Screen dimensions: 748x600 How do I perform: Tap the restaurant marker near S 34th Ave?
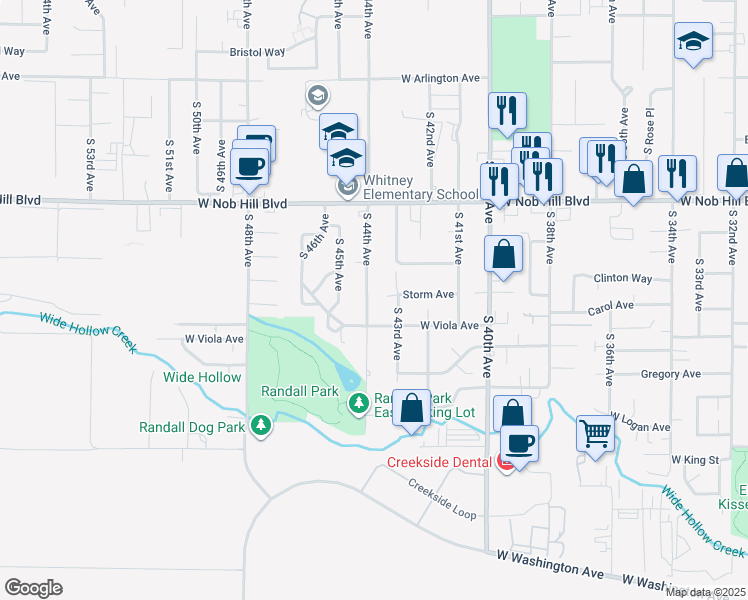tap(678, 173)
